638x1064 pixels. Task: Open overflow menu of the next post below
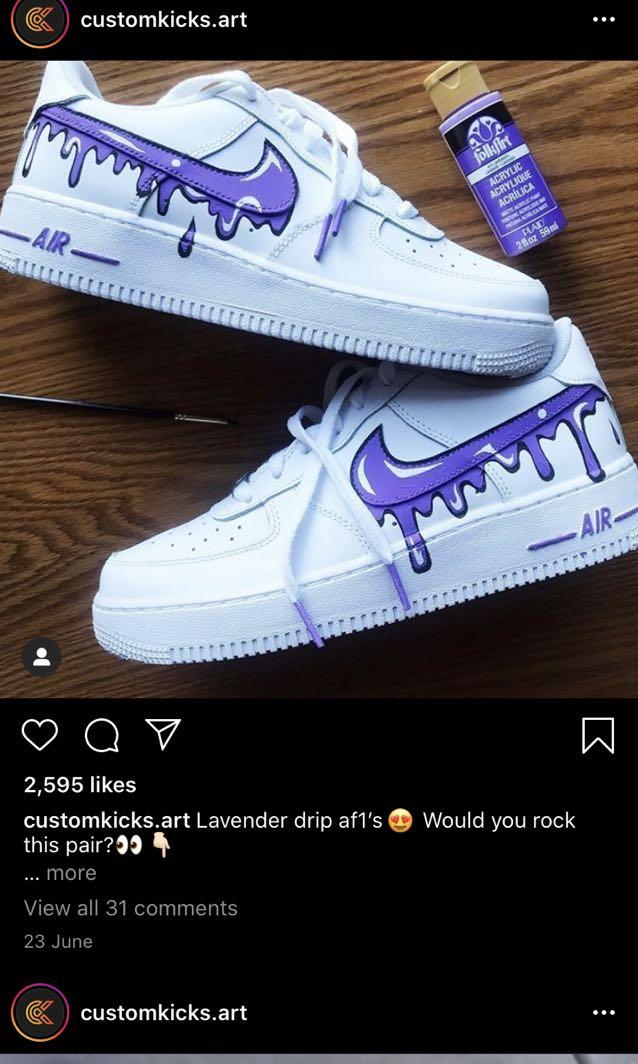[603, 1013]
